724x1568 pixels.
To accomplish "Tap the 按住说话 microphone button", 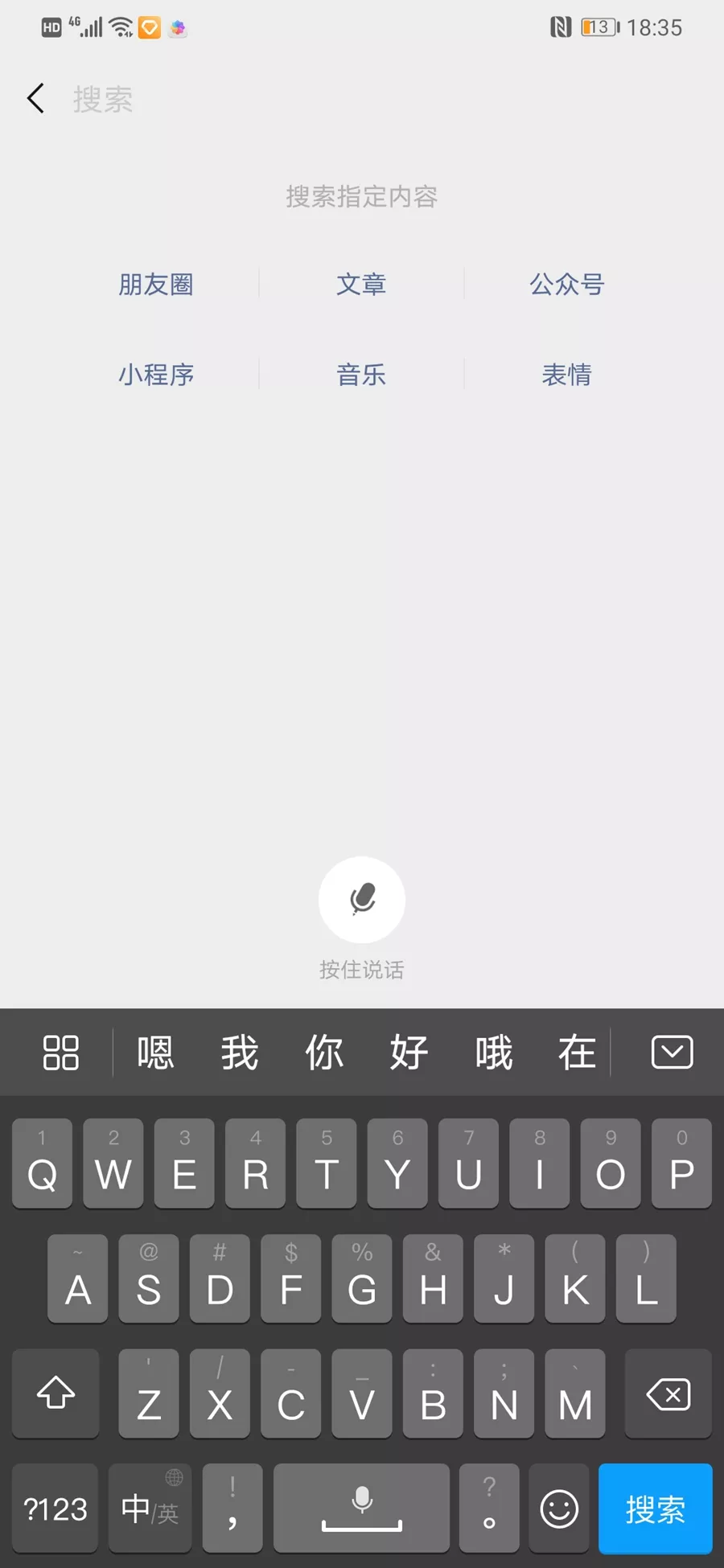I will coord(362,900).
